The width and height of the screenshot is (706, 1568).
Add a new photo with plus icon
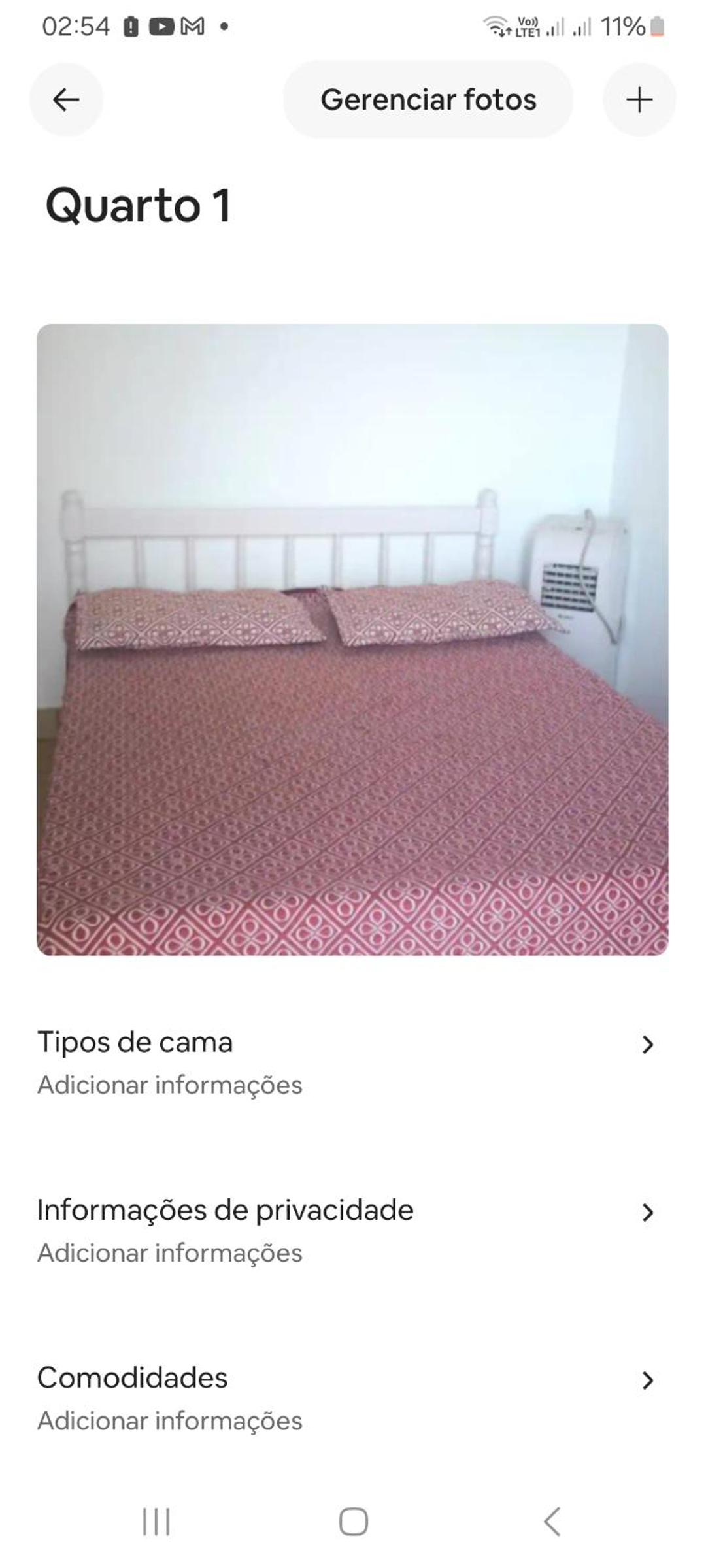coord(639,100)
